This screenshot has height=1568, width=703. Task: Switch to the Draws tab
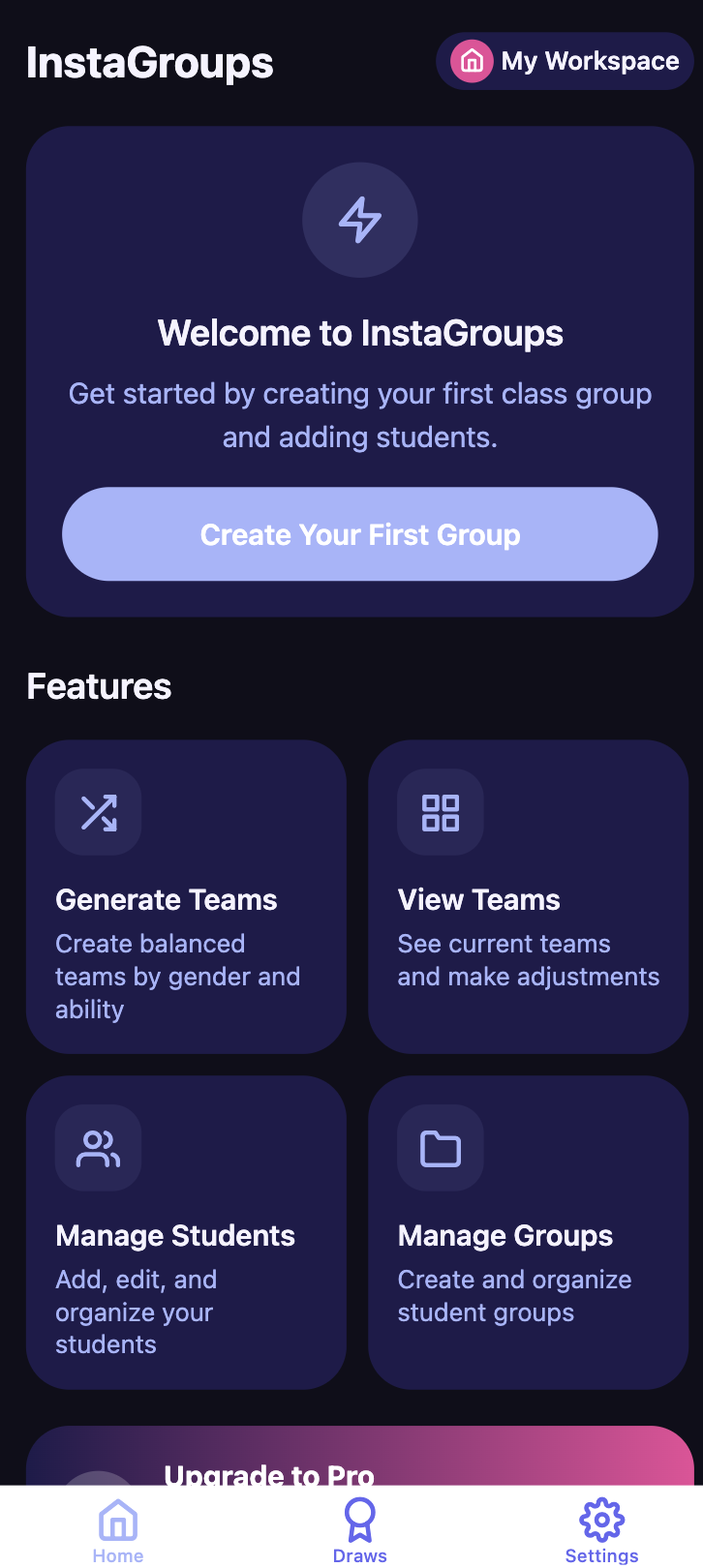tap(359, 1529)
